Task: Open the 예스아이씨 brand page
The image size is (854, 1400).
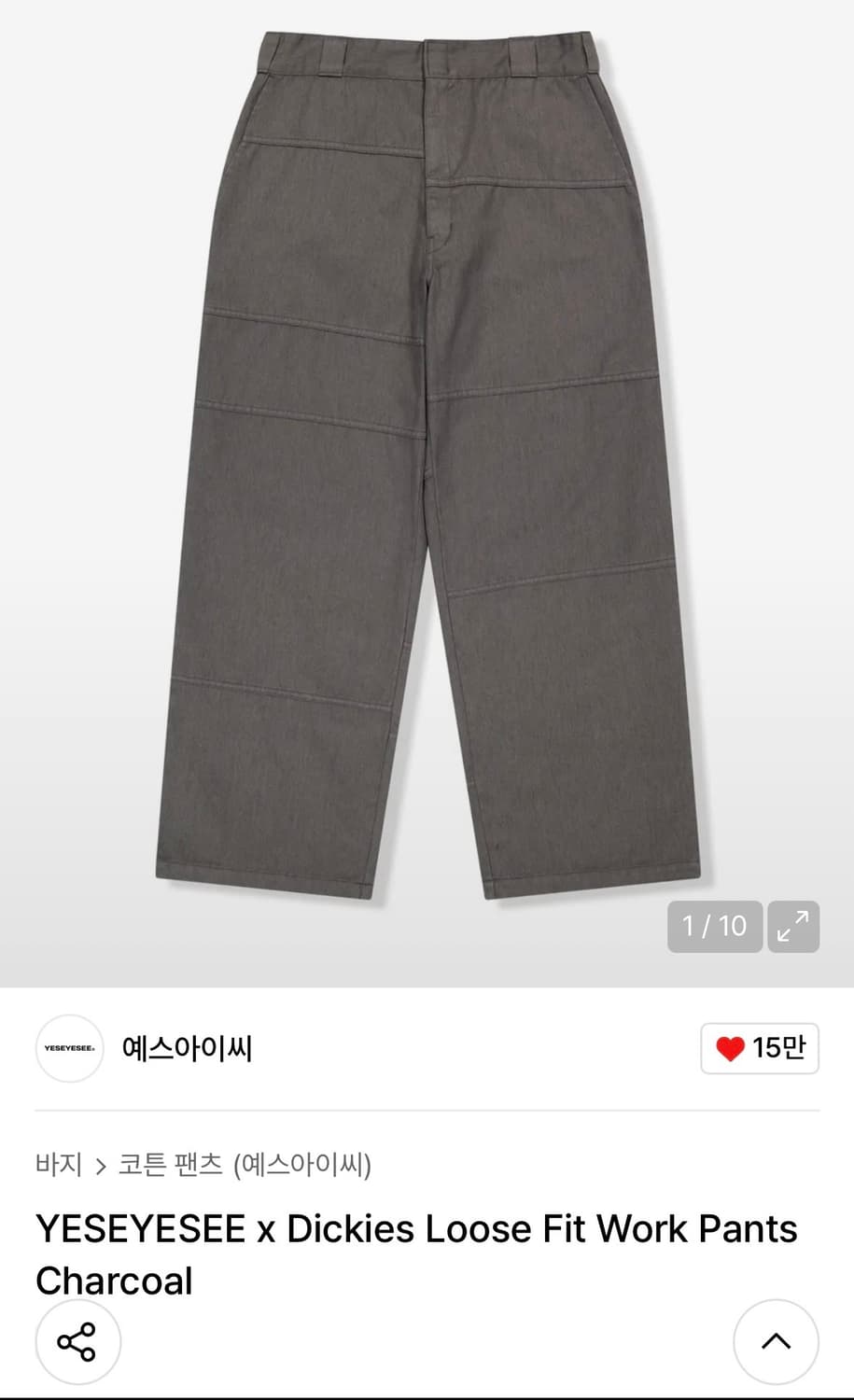Action: (x=186, y=1049)
